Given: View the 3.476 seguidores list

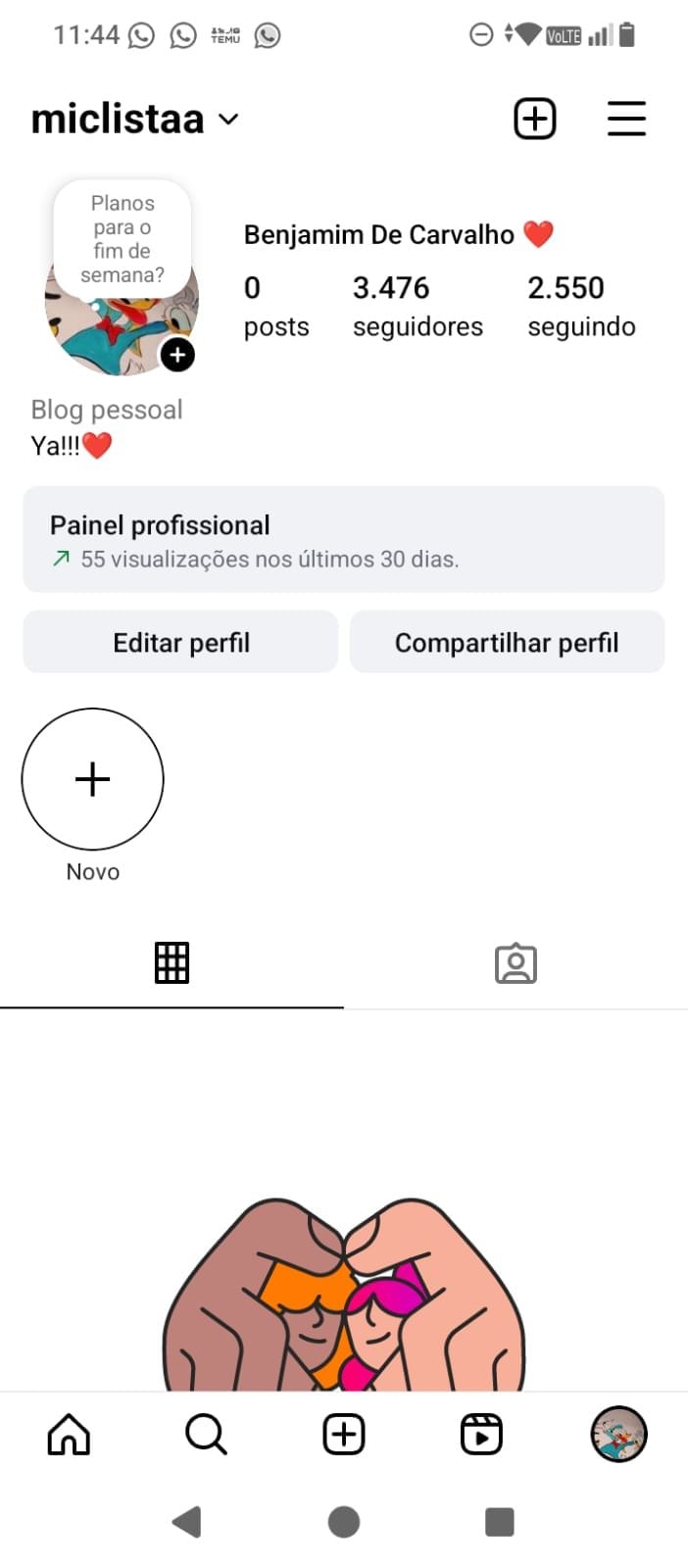Looking at the screenshot, I should tap(418, 306).
